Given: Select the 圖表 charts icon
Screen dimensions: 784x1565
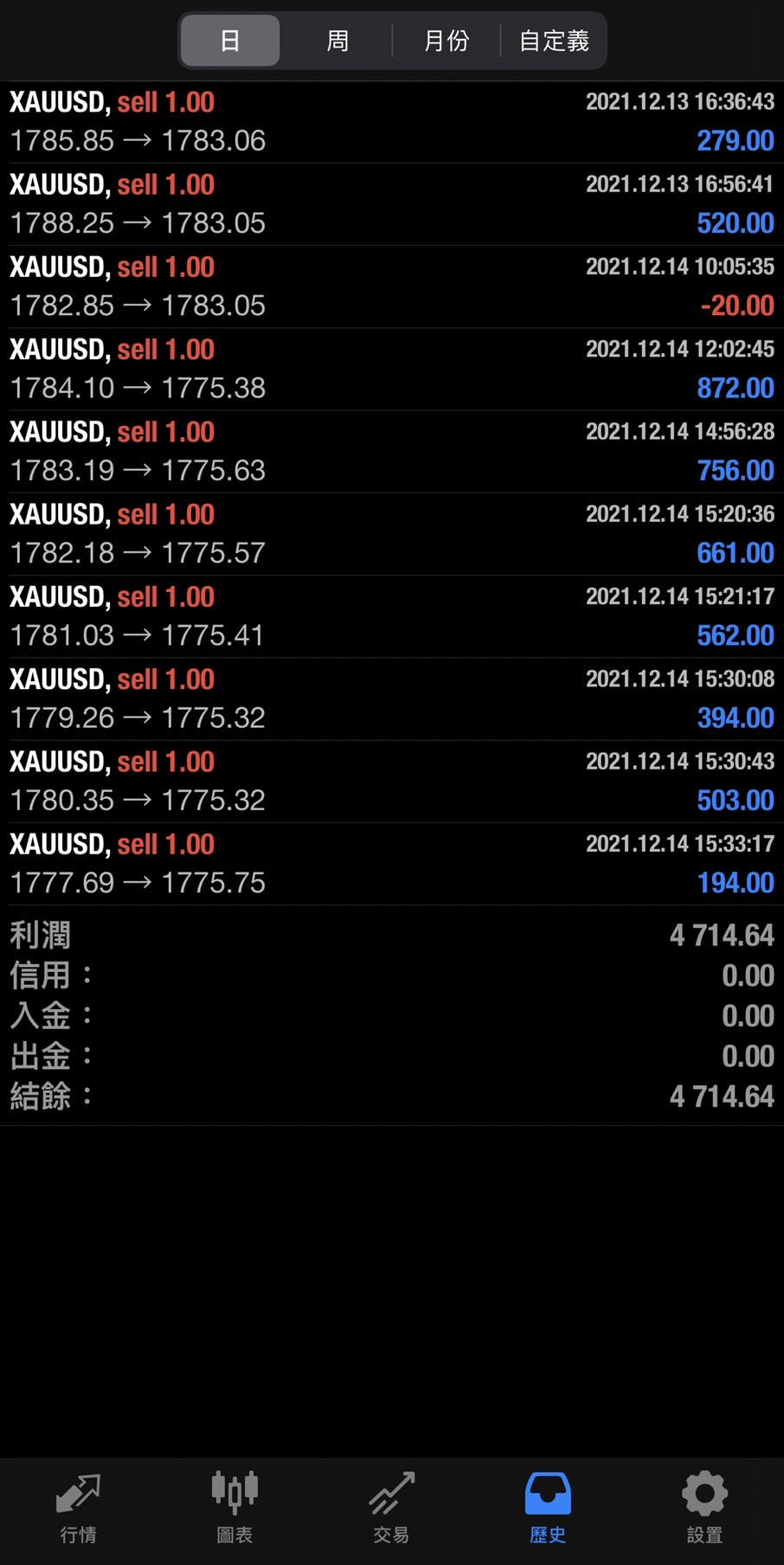Looking at the screenshot, I should point(235,1506).
